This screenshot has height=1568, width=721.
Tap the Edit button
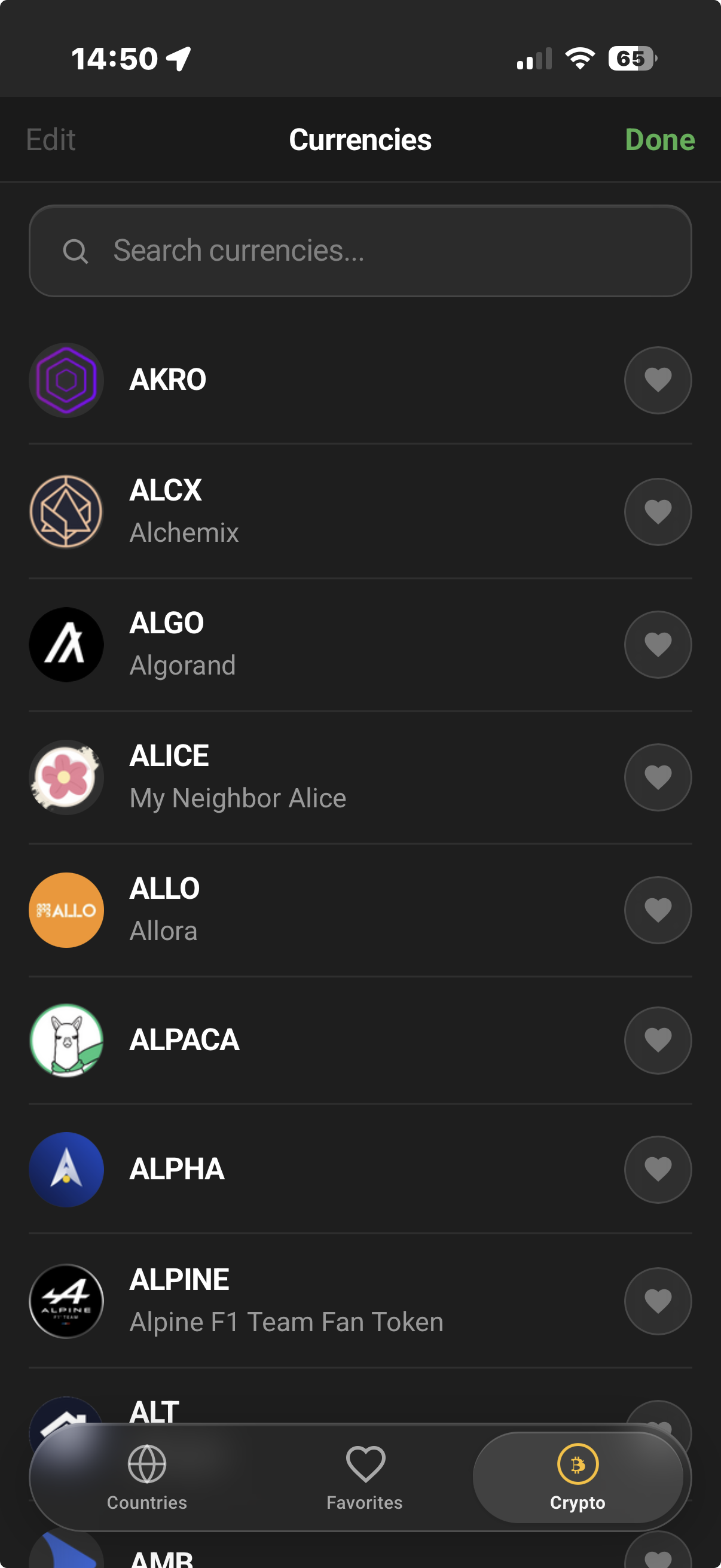[x=51, y=139]
